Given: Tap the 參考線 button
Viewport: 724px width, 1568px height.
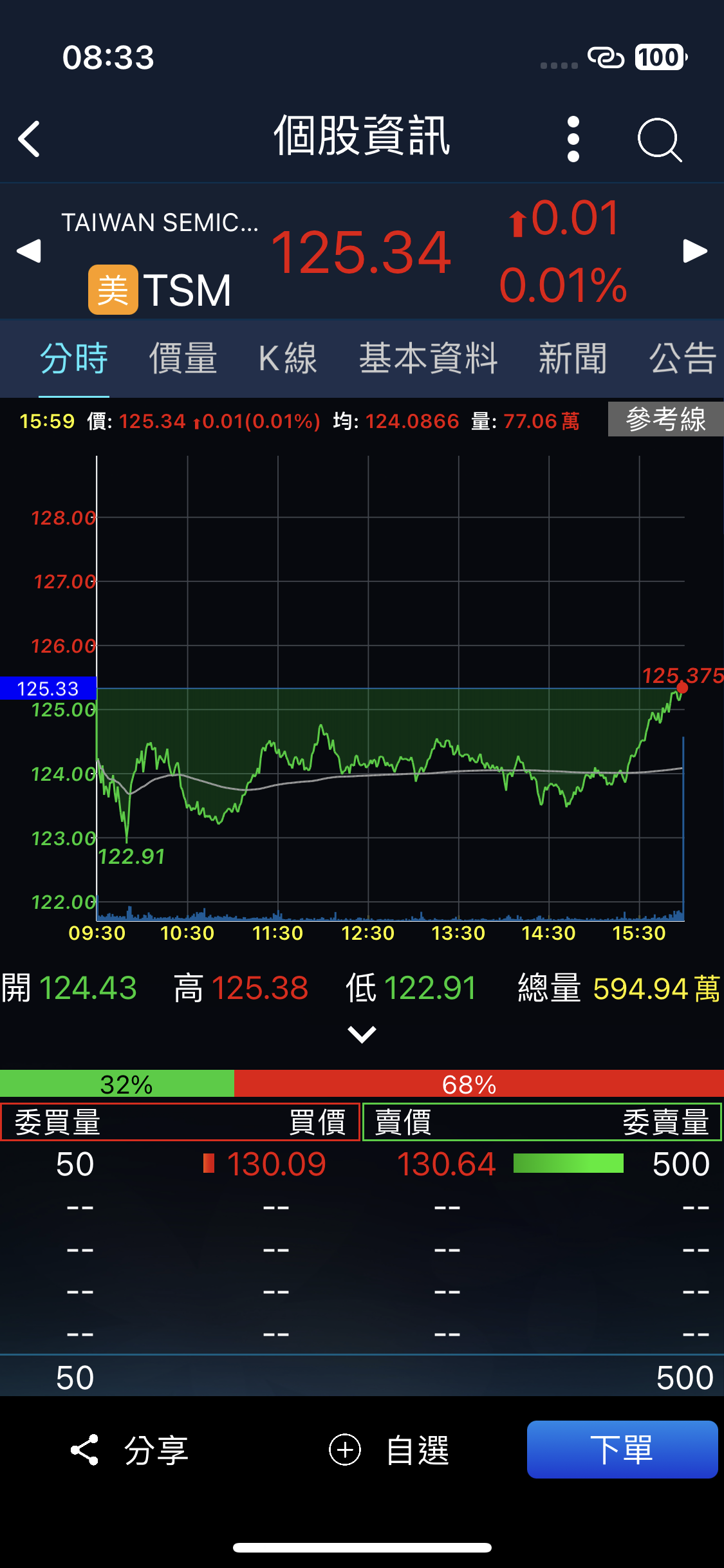Looking at the screenshot, I should 665,420.
